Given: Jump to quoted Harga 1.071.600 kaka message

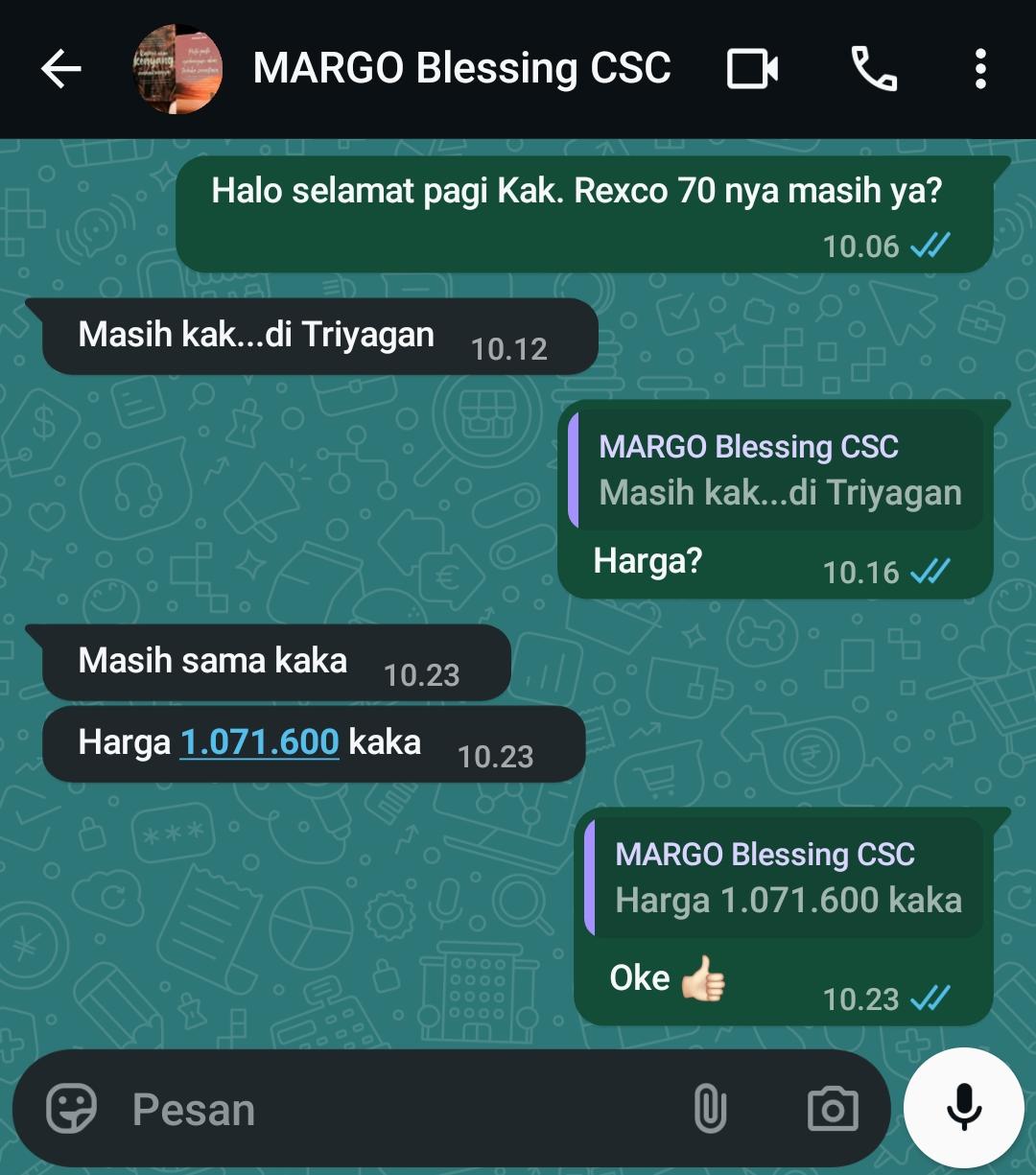Looking at the screenshot, I should coord(787,878).
